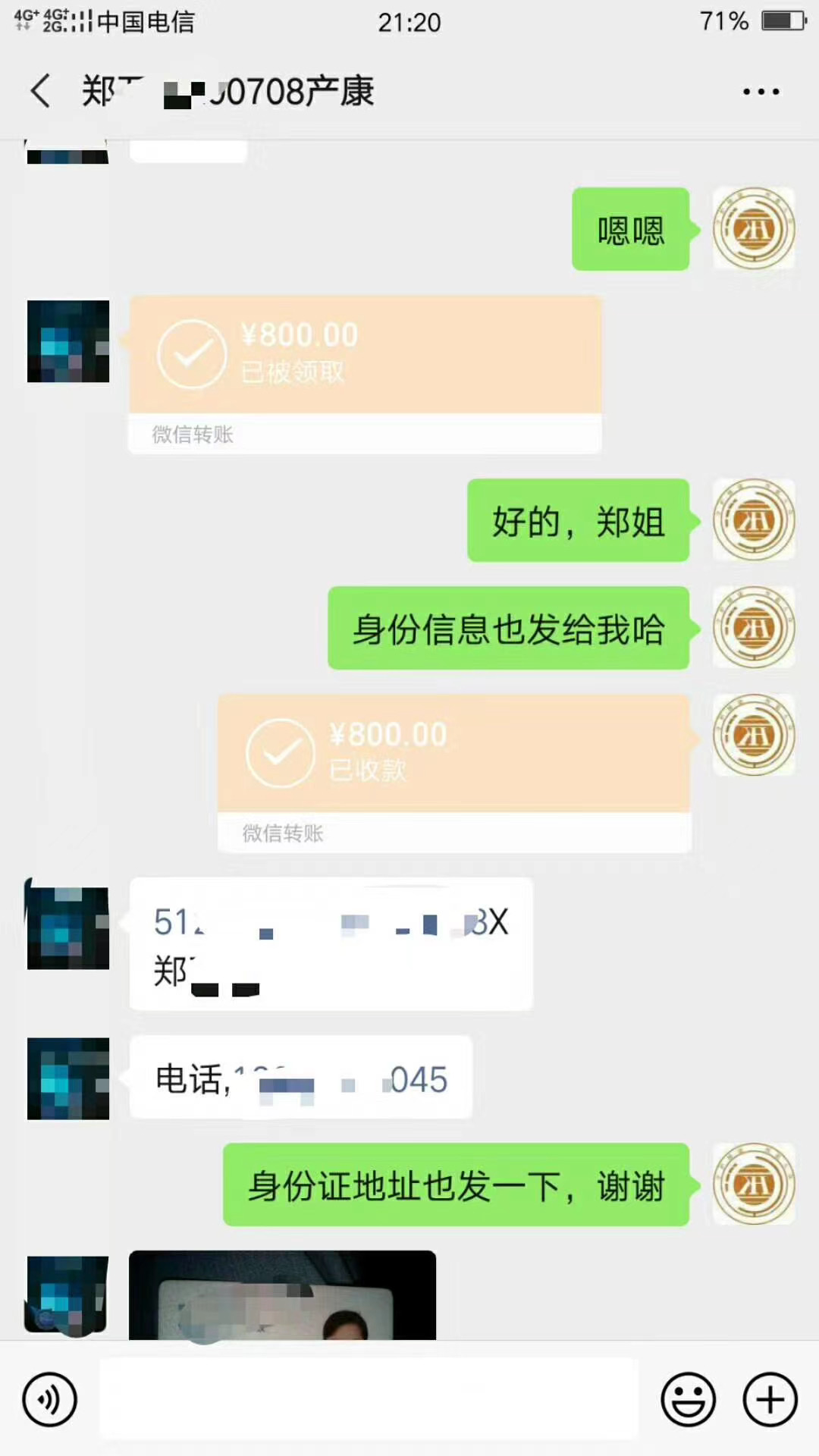
Task: Tap own avatar beside 嗯嗯 message
Action: tap(754, 228)
